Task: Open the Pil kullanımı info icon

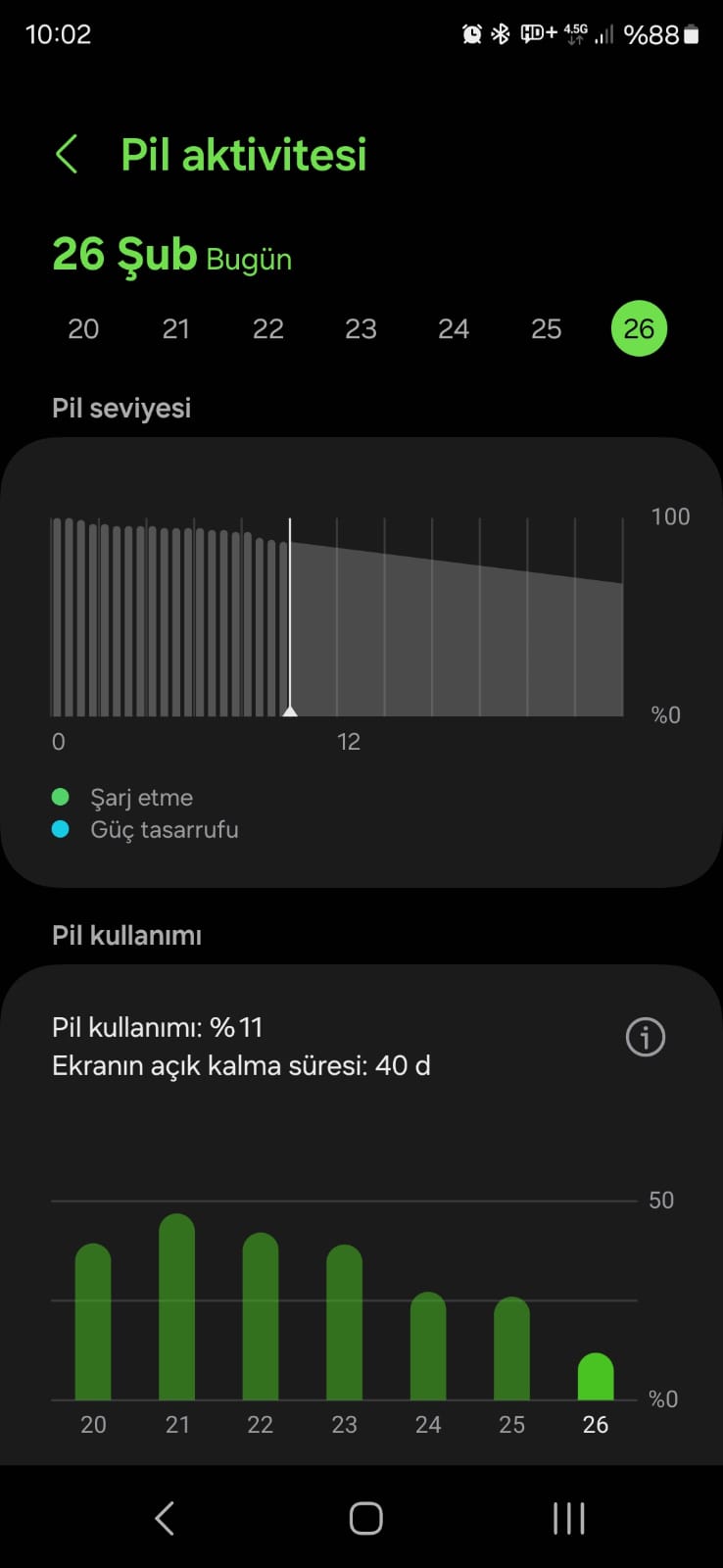Action: pos(645,1037)
